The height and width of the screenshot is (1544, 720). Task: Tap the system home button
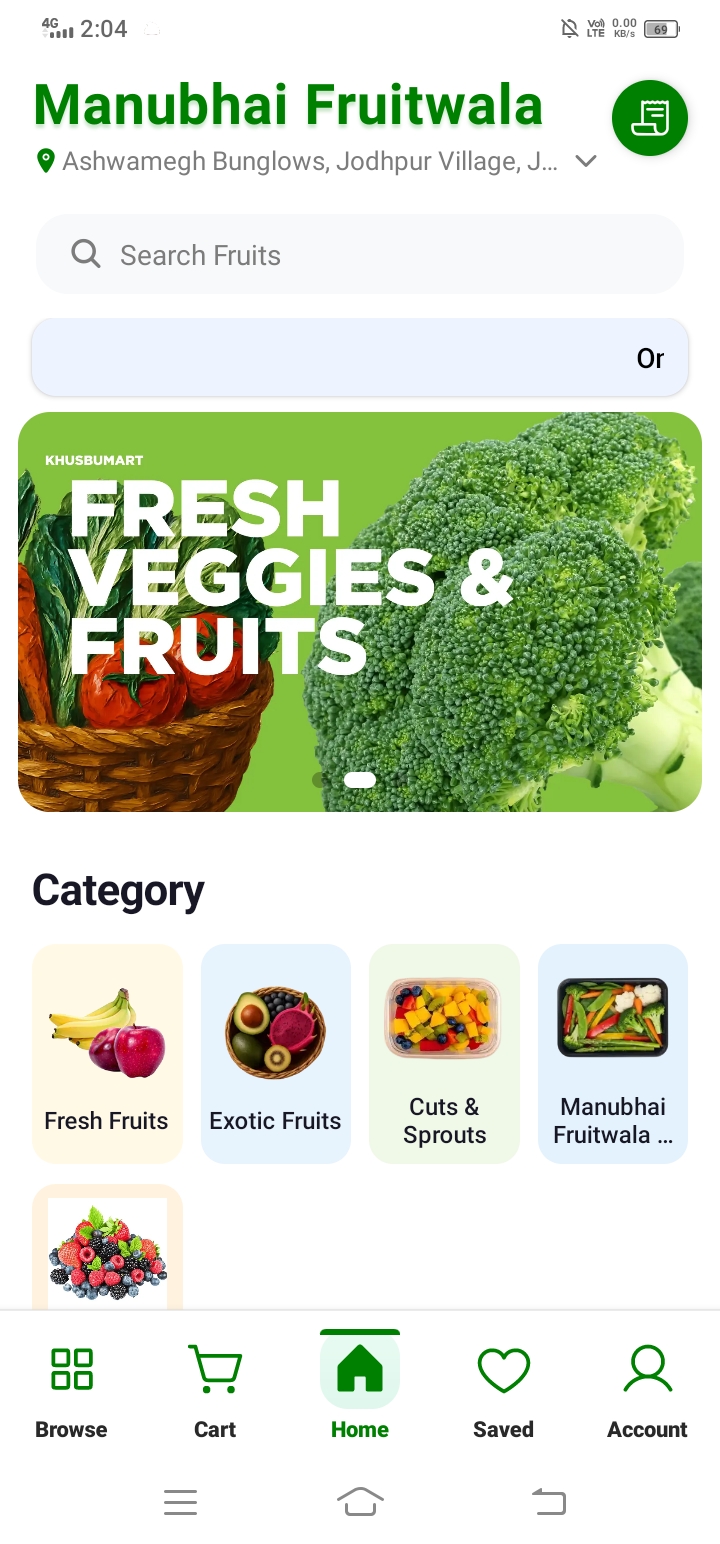[x=360, y=1501]
